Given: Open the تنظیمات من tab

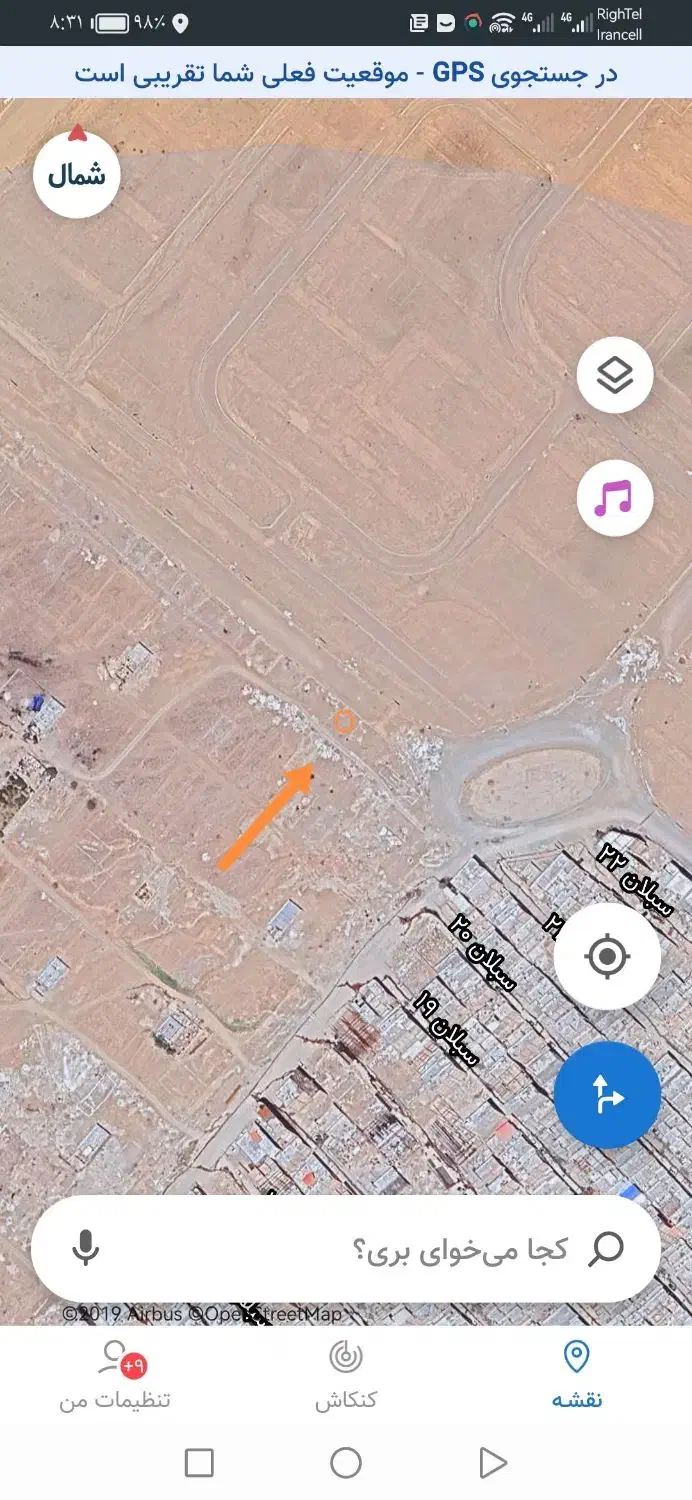Looking at the screenshot, I should (116, 1375).
